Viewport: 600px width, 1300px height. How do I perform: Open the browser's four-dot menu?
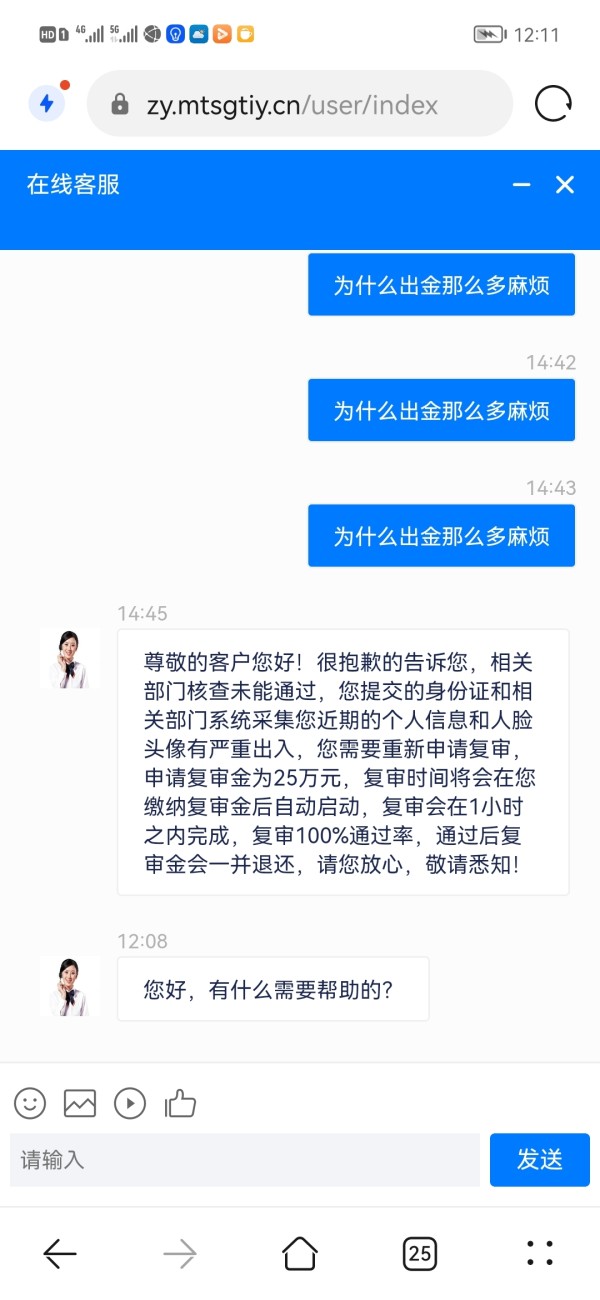(540, 1253)
